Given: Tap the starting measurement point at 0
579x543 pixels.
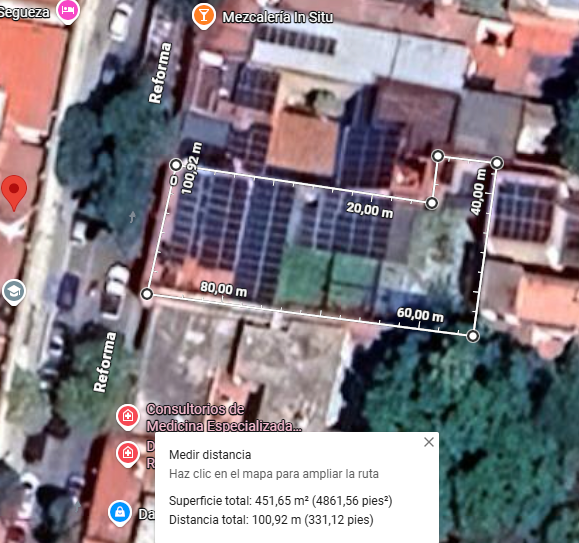Looking at the screenshot, I should click(176, 165).
